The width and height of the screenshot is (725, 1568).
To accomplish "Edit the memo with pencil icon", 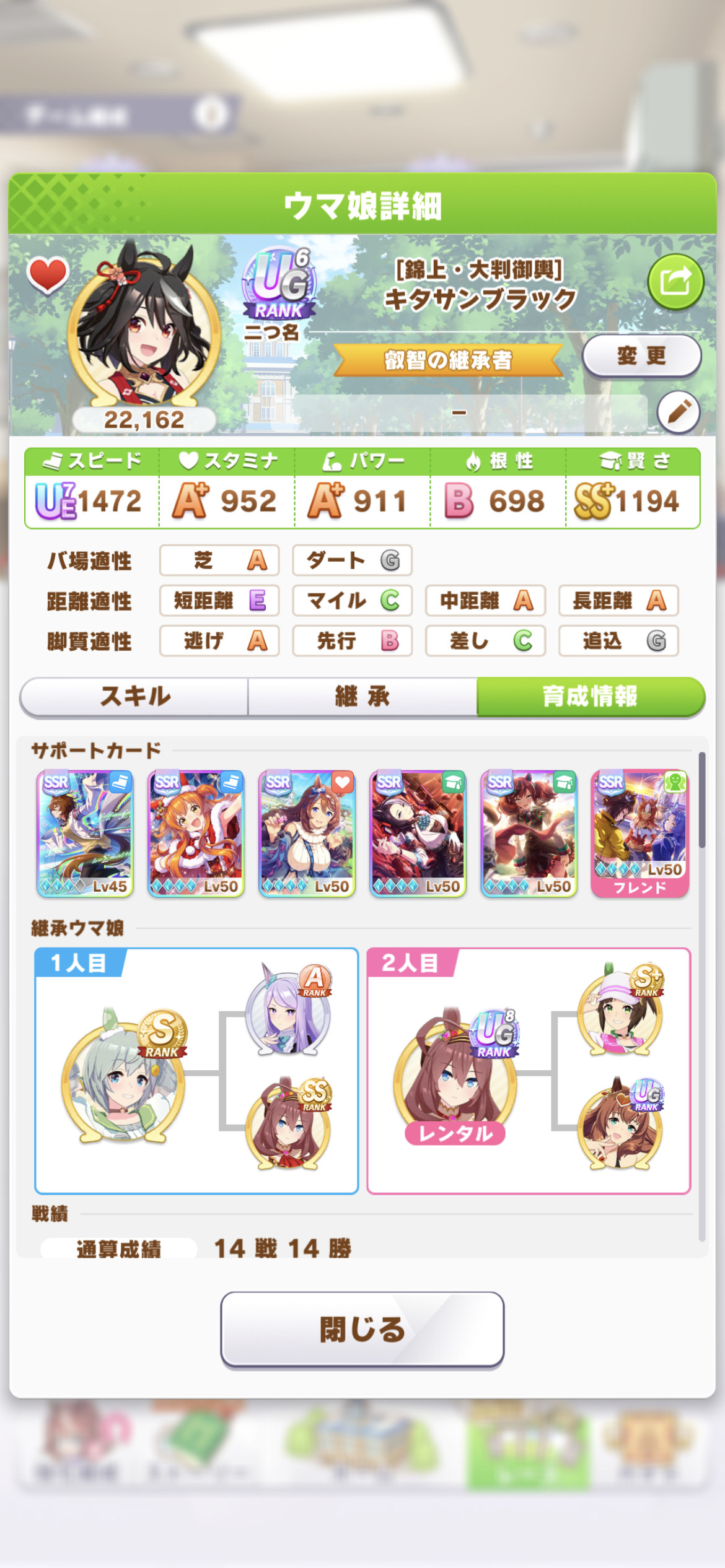I will [x=679, y=412].
